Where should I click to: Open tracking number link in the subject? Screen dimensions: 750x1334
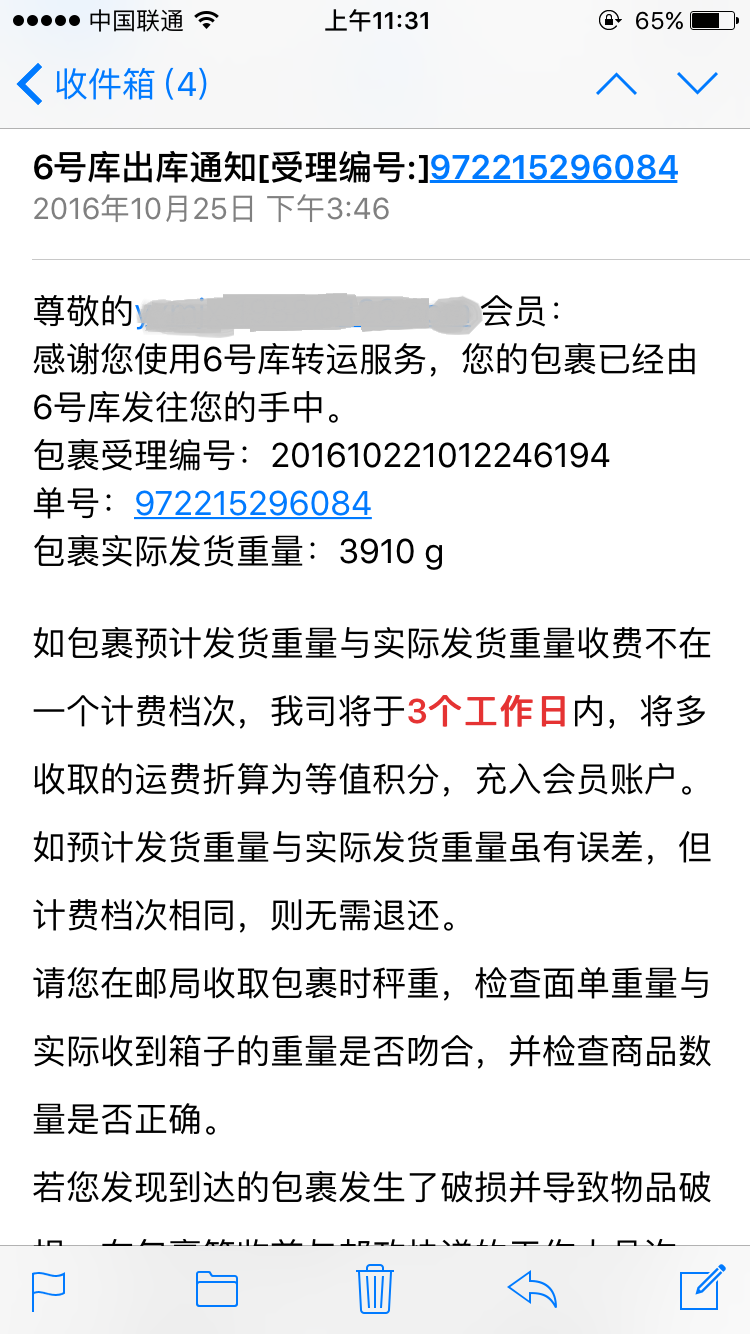click(554, 167)
